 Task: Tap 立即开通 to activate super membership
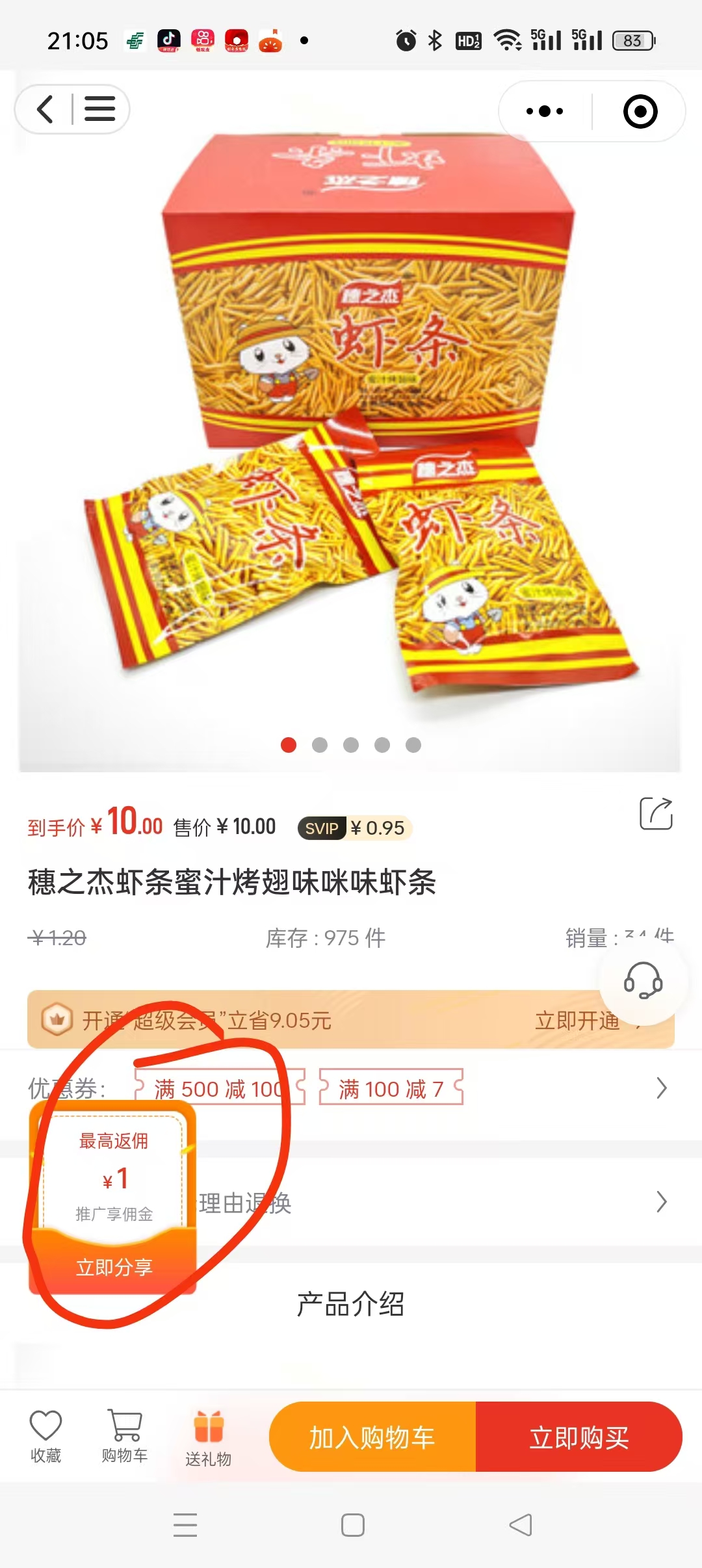[576, 1021]
